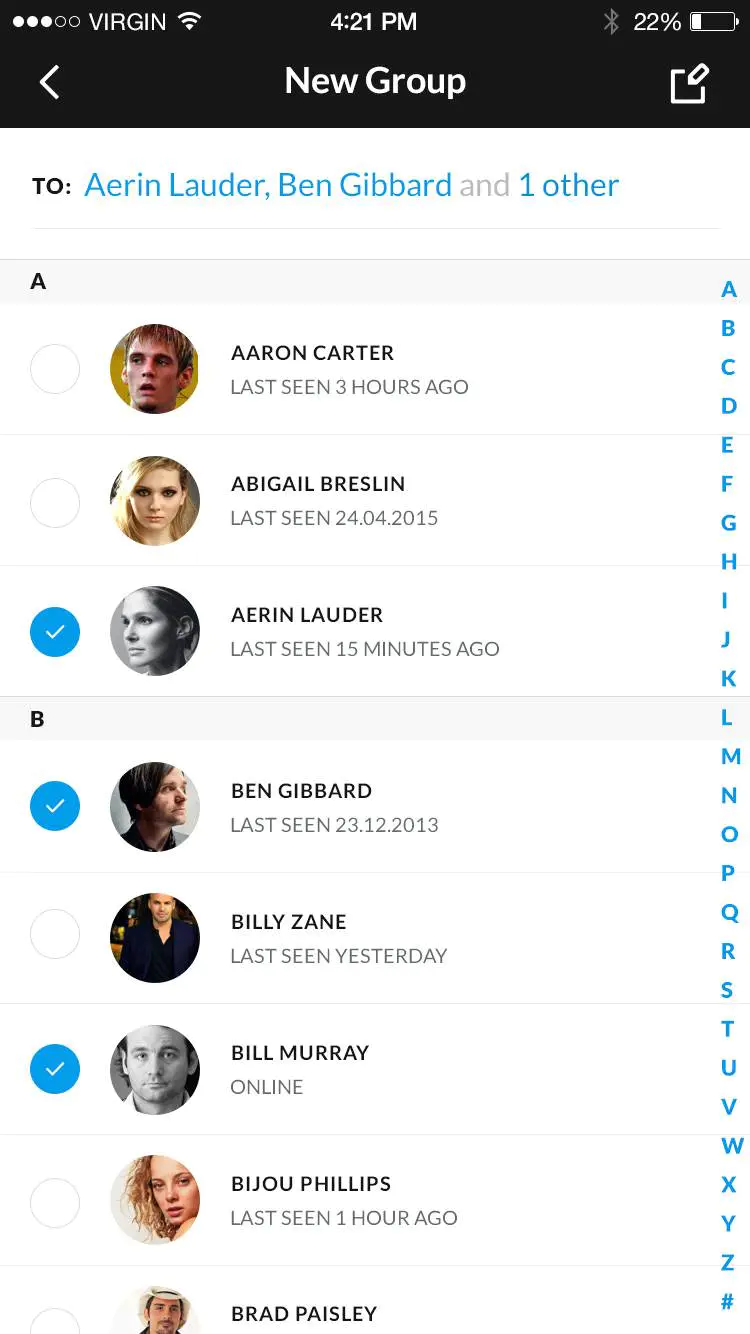This screenshot has height=1334, width=750.
Task: Jump to letter W in the index
Action: [x=732, y=1145]
